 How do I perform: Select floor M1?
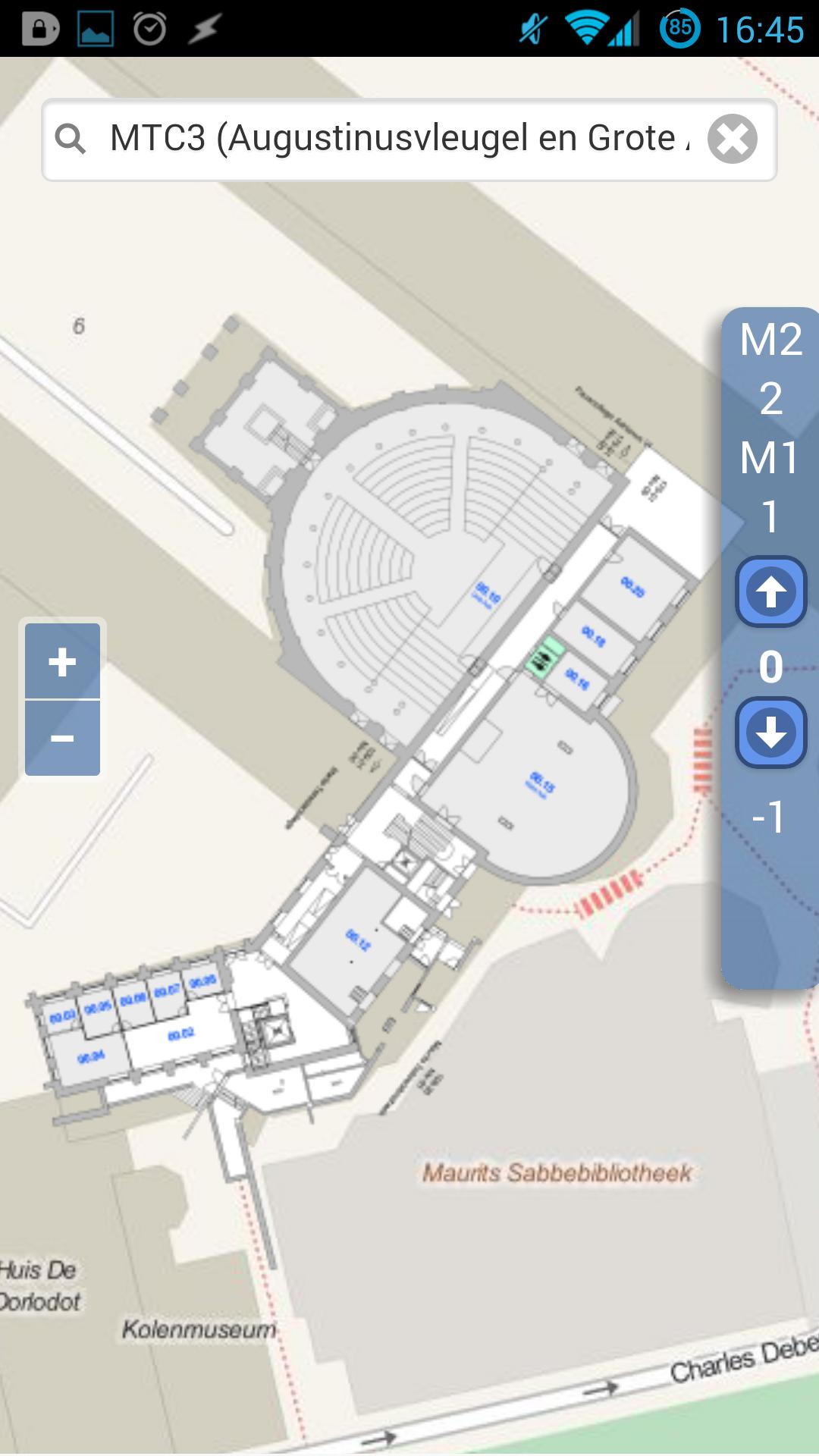(770, 458)
